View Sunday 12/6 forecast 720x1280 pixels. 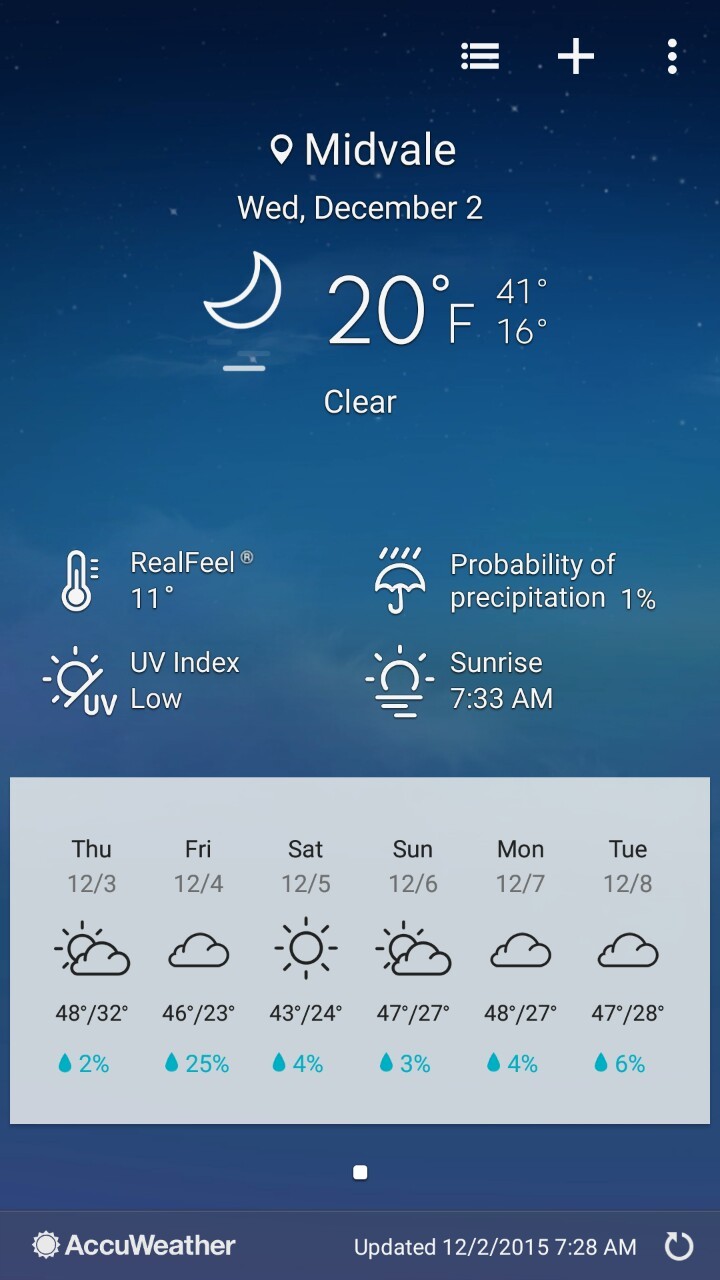(413, 957)
